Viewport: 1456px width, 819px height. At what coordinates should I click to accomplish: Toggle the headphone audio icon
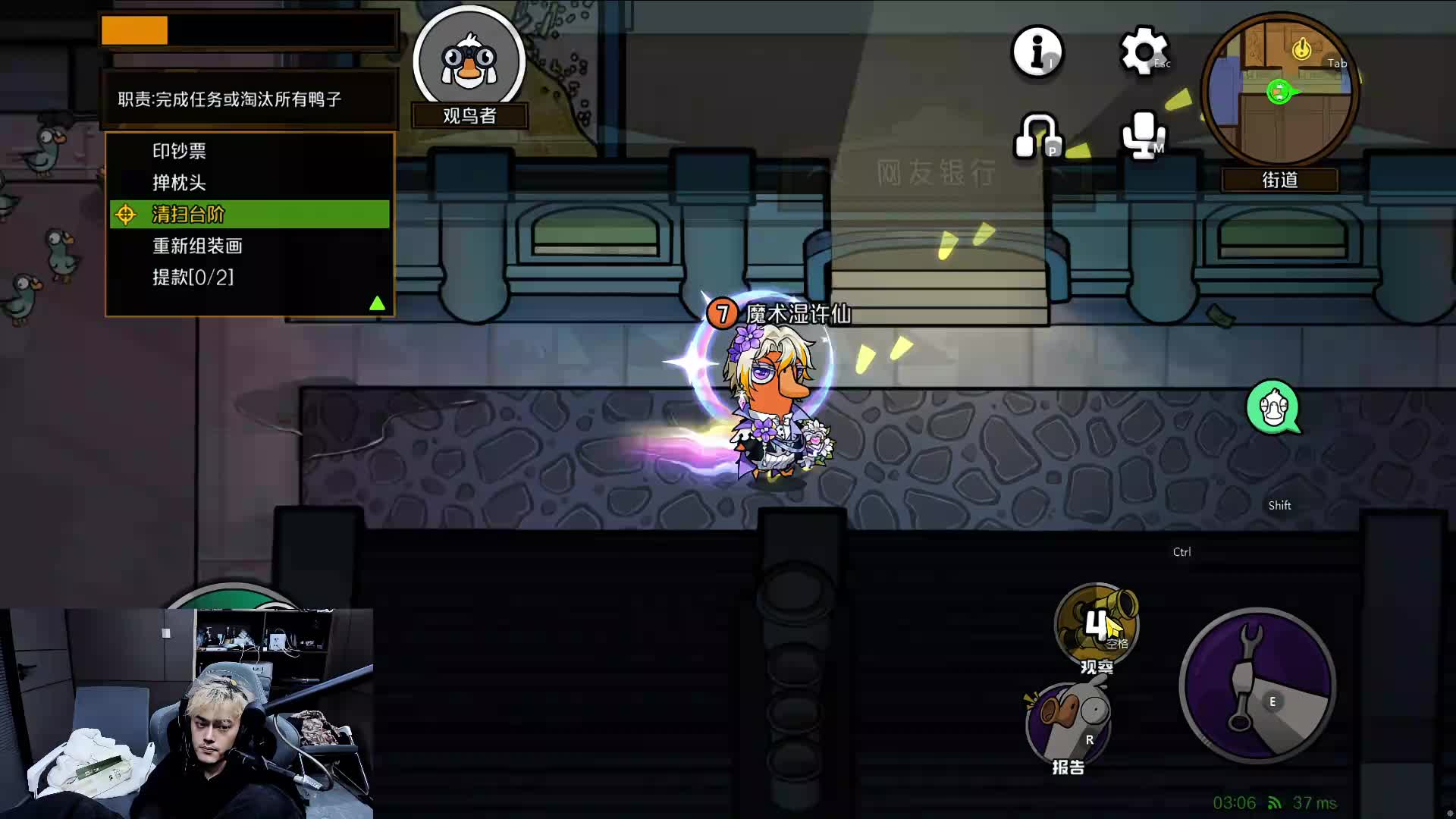click(1037, 136)
